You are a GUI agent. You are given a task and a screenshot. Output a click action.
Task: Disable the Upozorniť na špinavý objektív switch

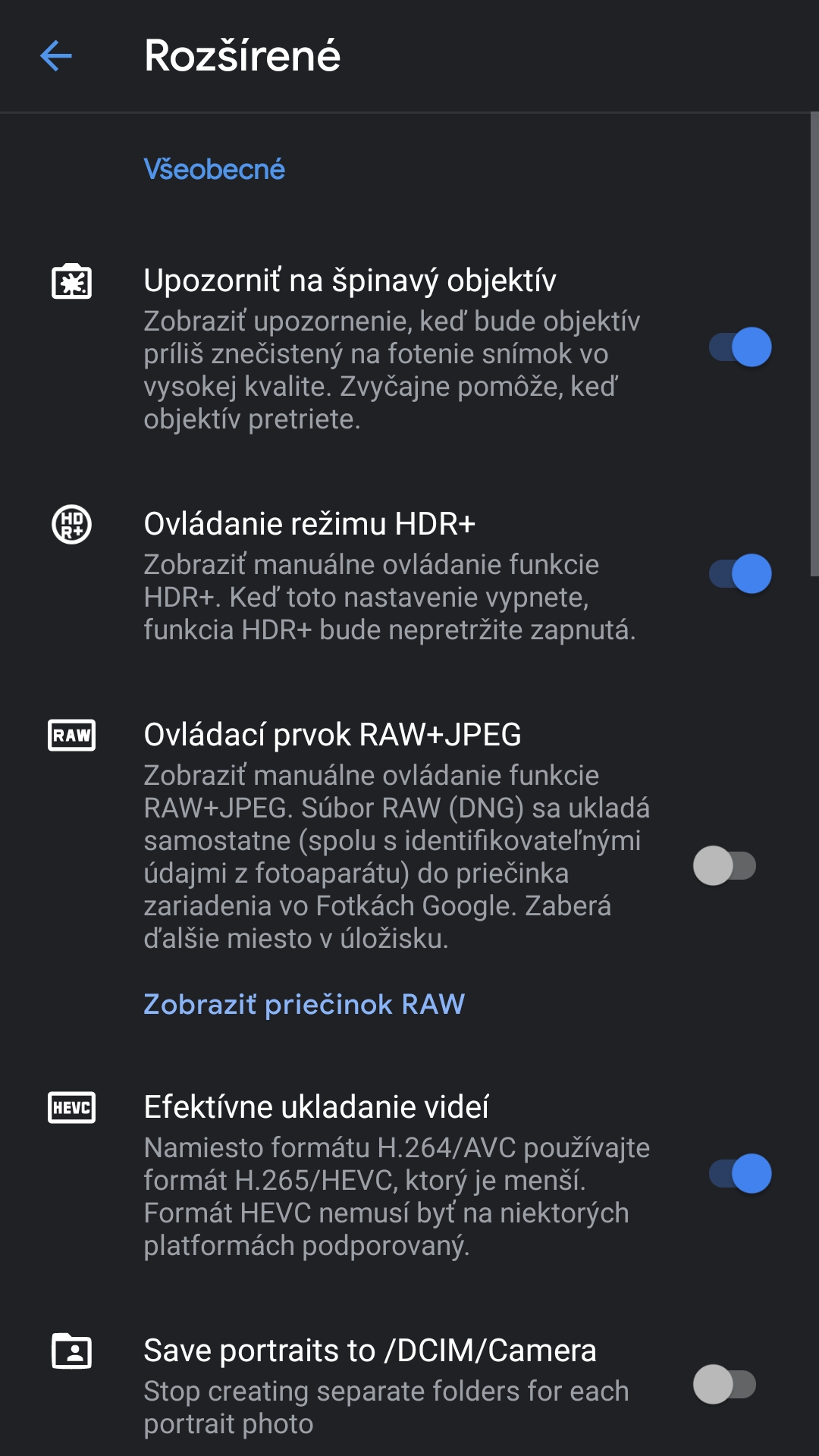click(x=739, y=347)
